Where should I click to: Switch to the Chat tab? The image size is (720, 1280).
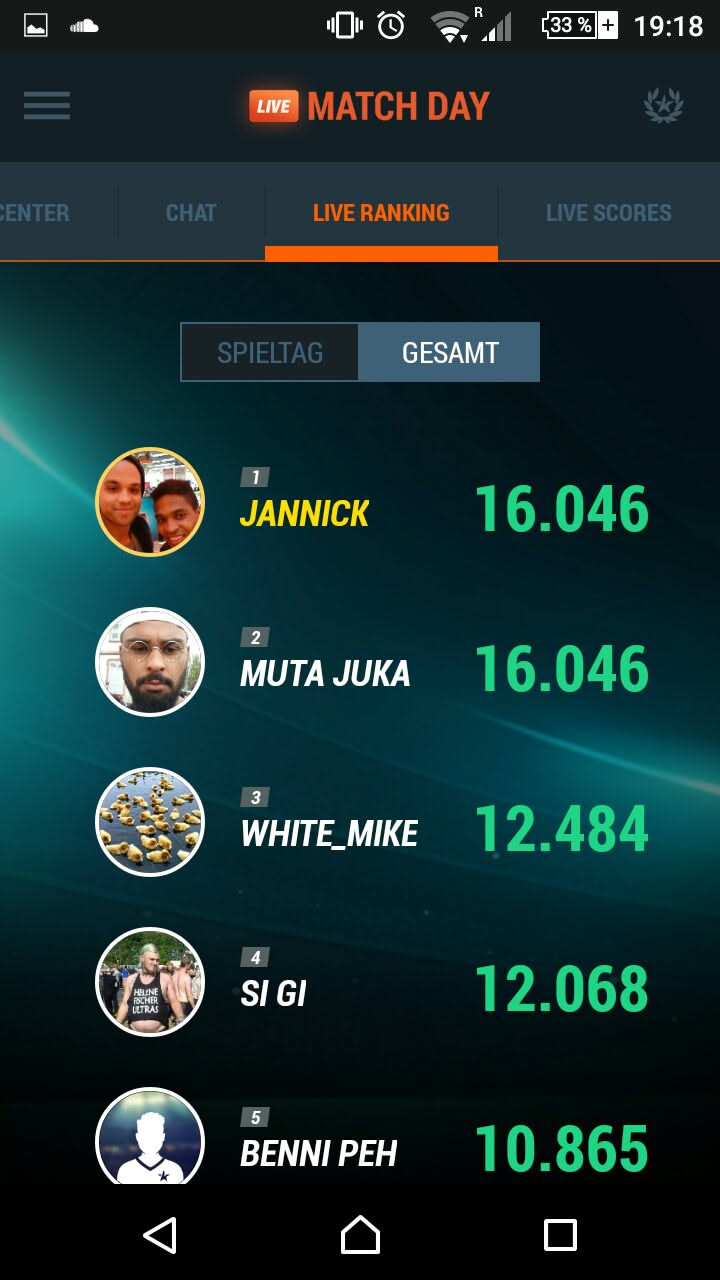[x=191, y=213]
